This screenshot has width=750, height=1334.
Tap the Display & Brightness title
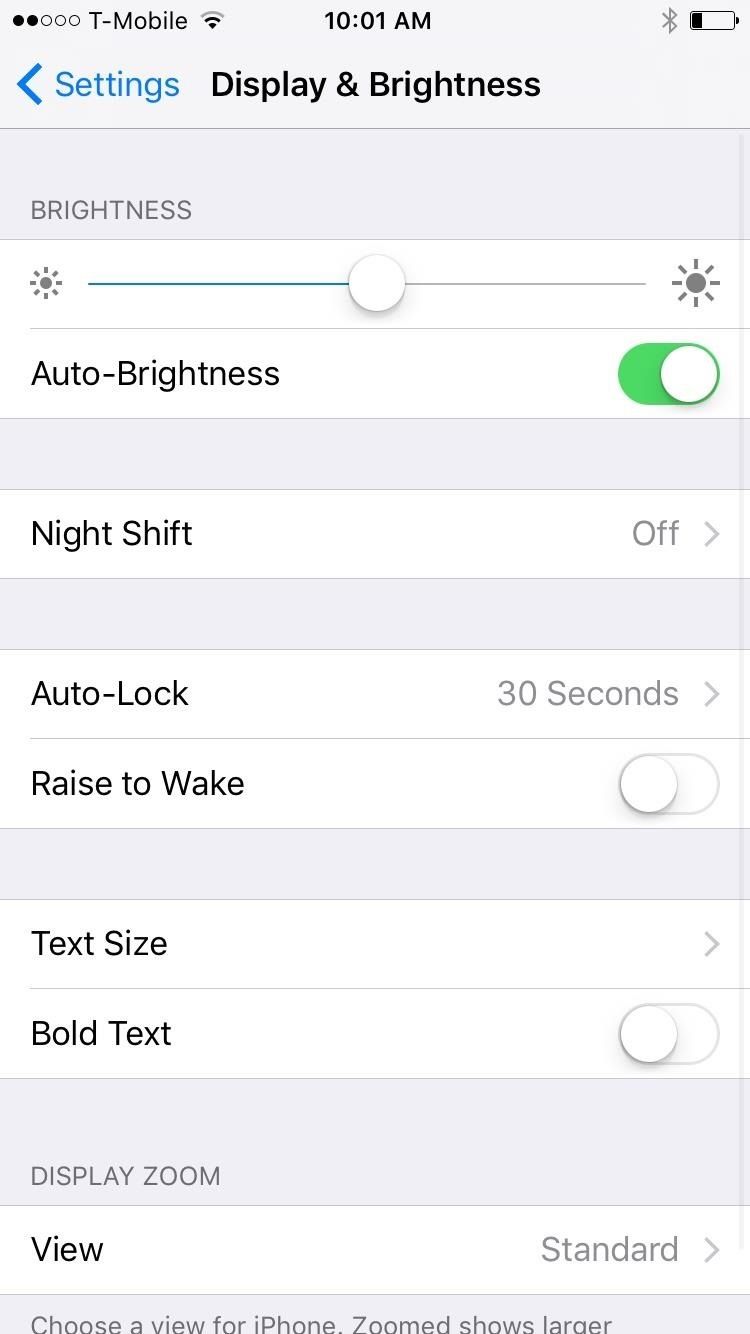375,84
